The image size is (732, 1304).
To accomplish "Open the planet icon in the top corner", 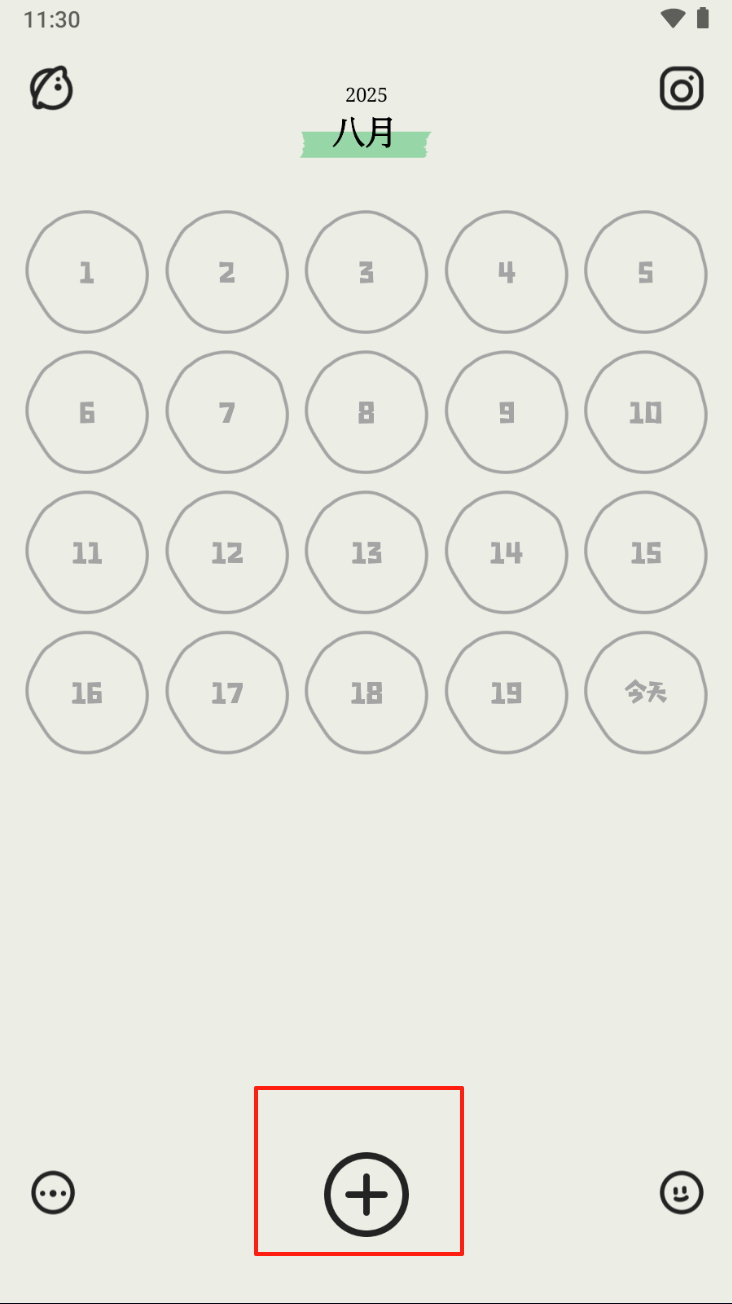I will coord(51,89).
